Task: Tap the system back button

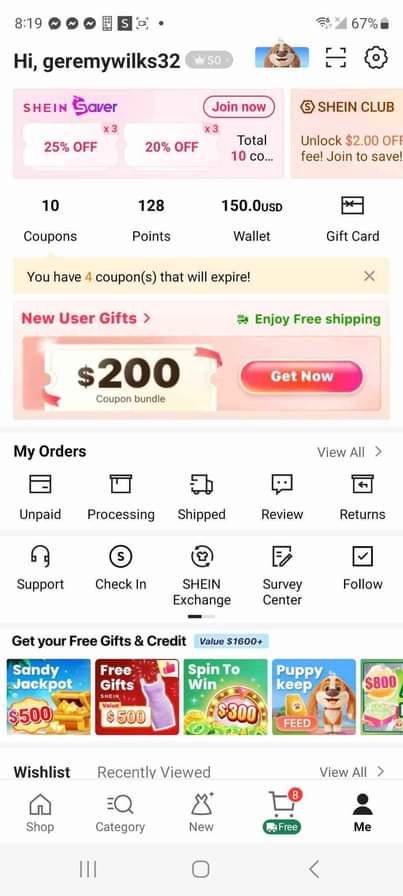Action: coord(314,869)
